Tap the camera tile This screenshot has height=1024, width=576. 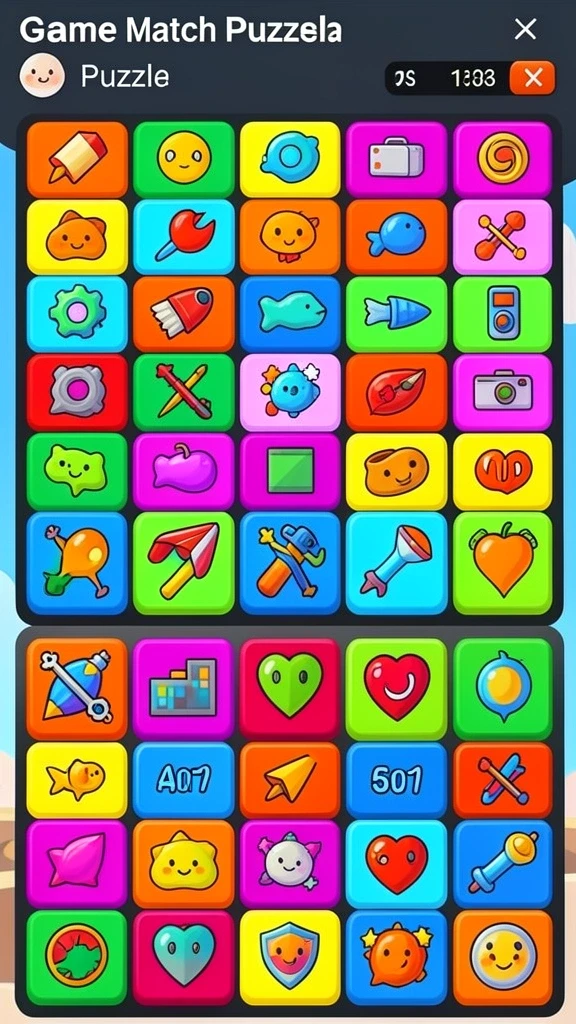[x=502, y=392]
